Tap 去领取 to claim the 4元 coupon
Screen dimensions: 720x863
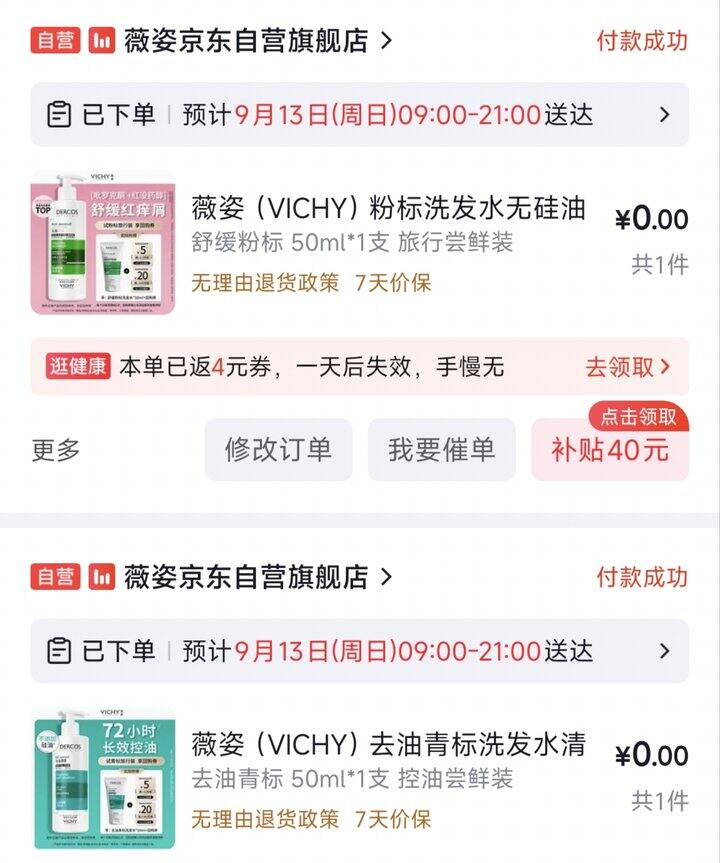pyautogui.click(x=628, y=367)
